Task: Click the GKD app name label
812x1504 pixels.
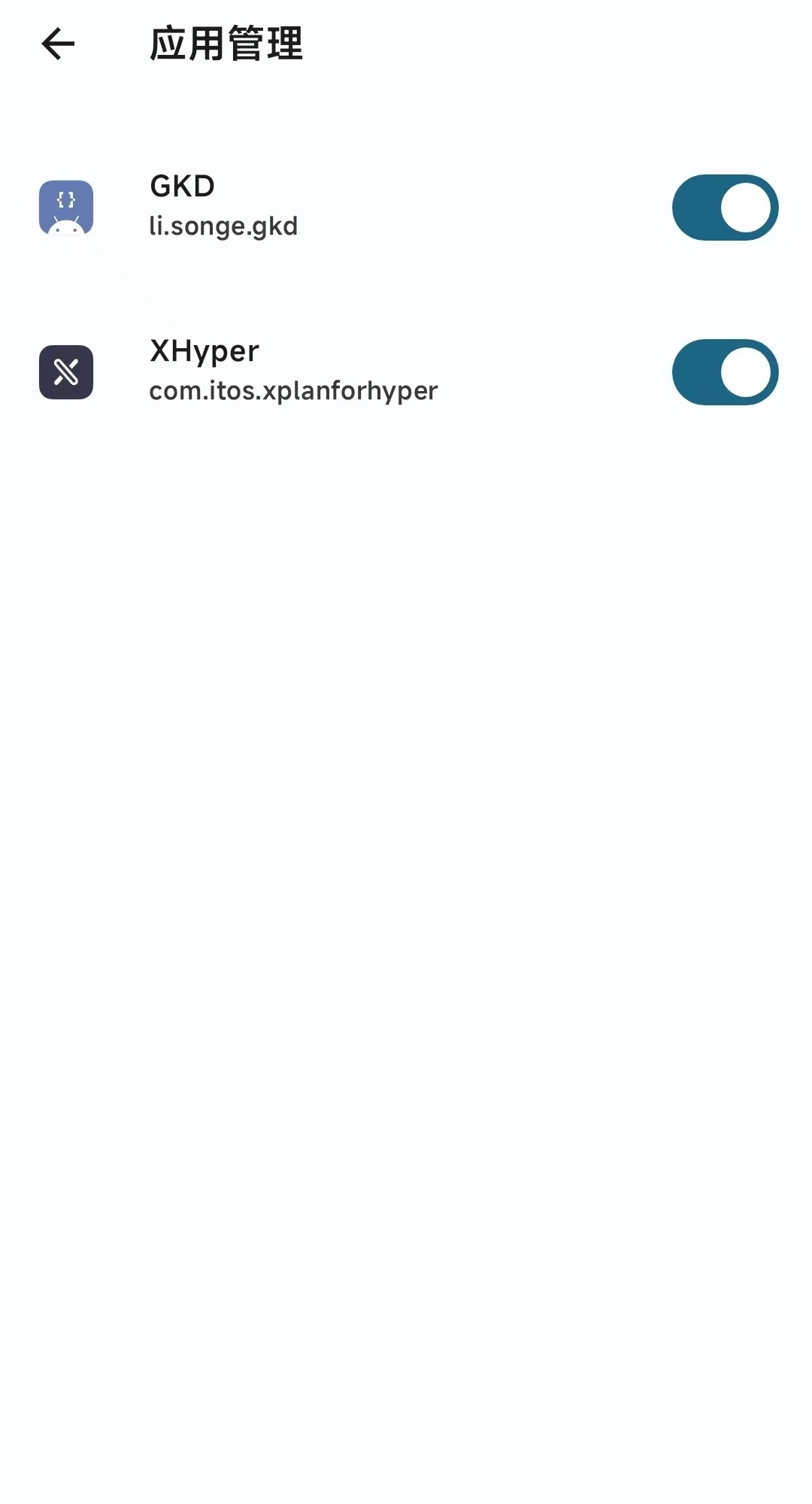Action: click(181, 186)
